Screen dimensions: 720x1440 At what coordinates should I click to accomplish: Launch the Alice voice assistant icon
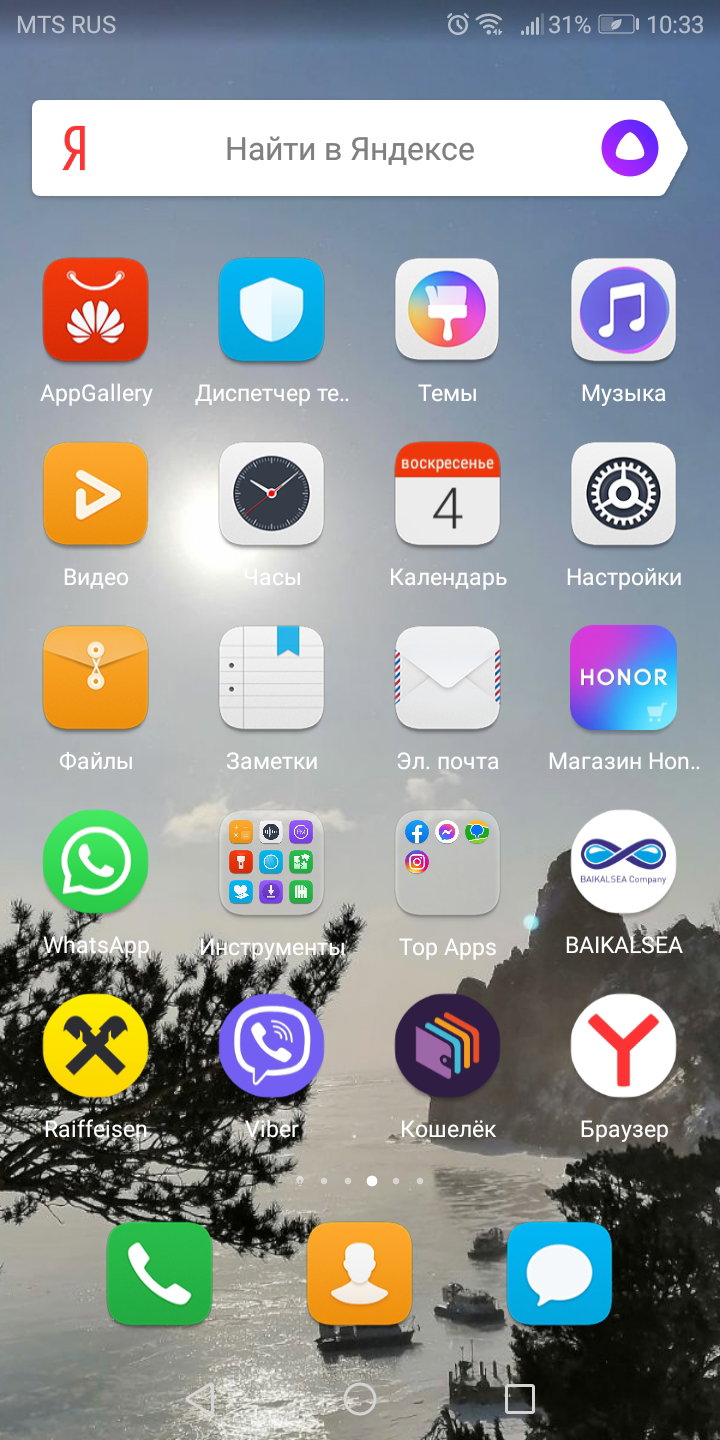pyautogui.click(x=630, y=149)
